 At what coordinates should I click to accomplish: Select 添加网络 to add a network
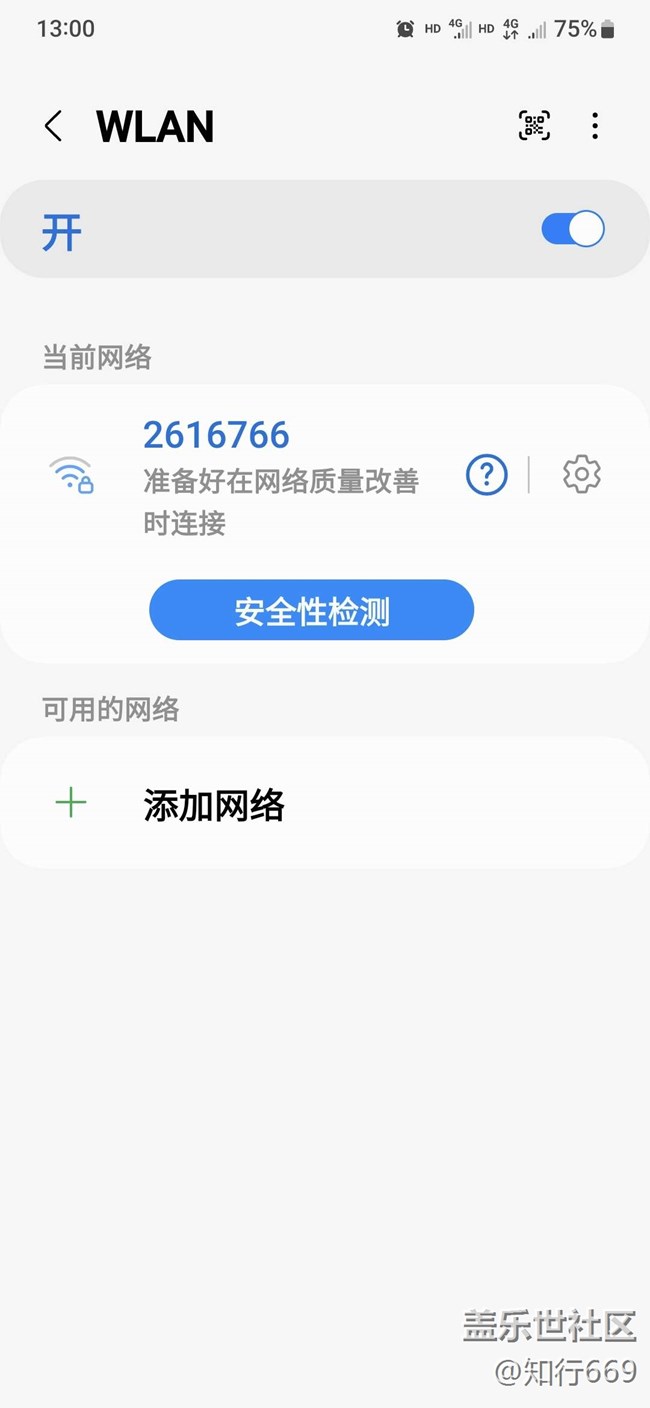pos(214,805)
